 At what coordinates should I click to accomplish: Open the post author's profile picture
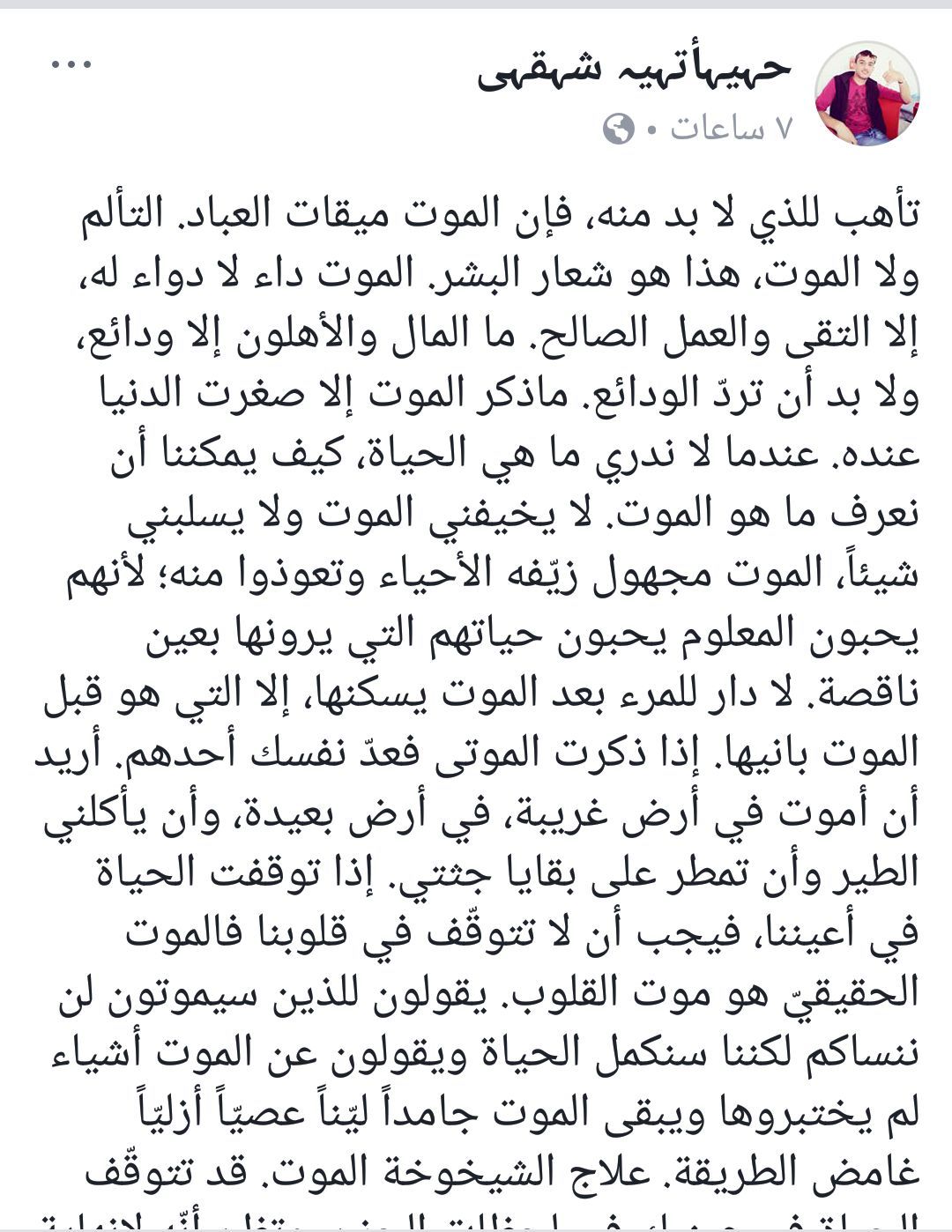866,93
